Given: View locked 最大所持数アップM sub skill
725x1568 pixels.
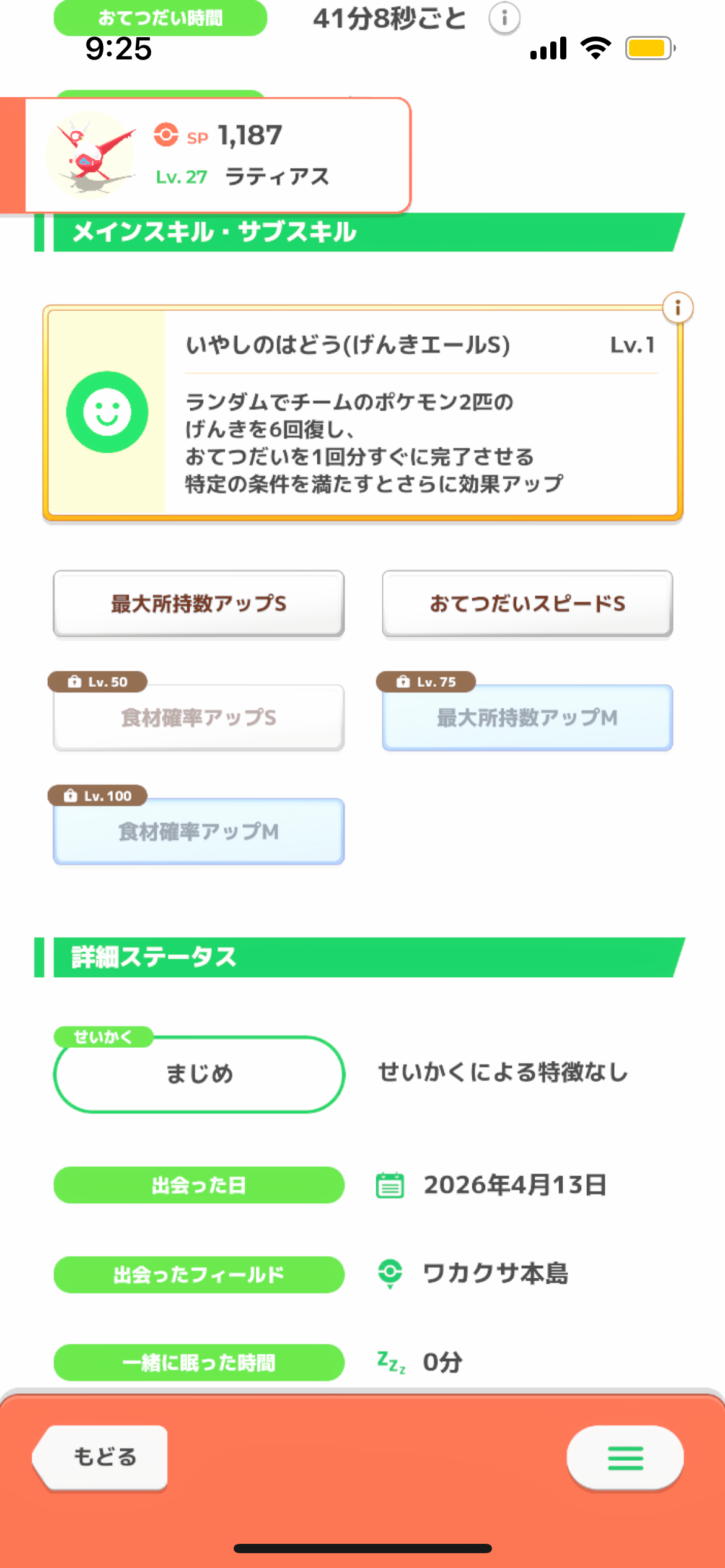Looking at the screenshot, I should point(527,717).
